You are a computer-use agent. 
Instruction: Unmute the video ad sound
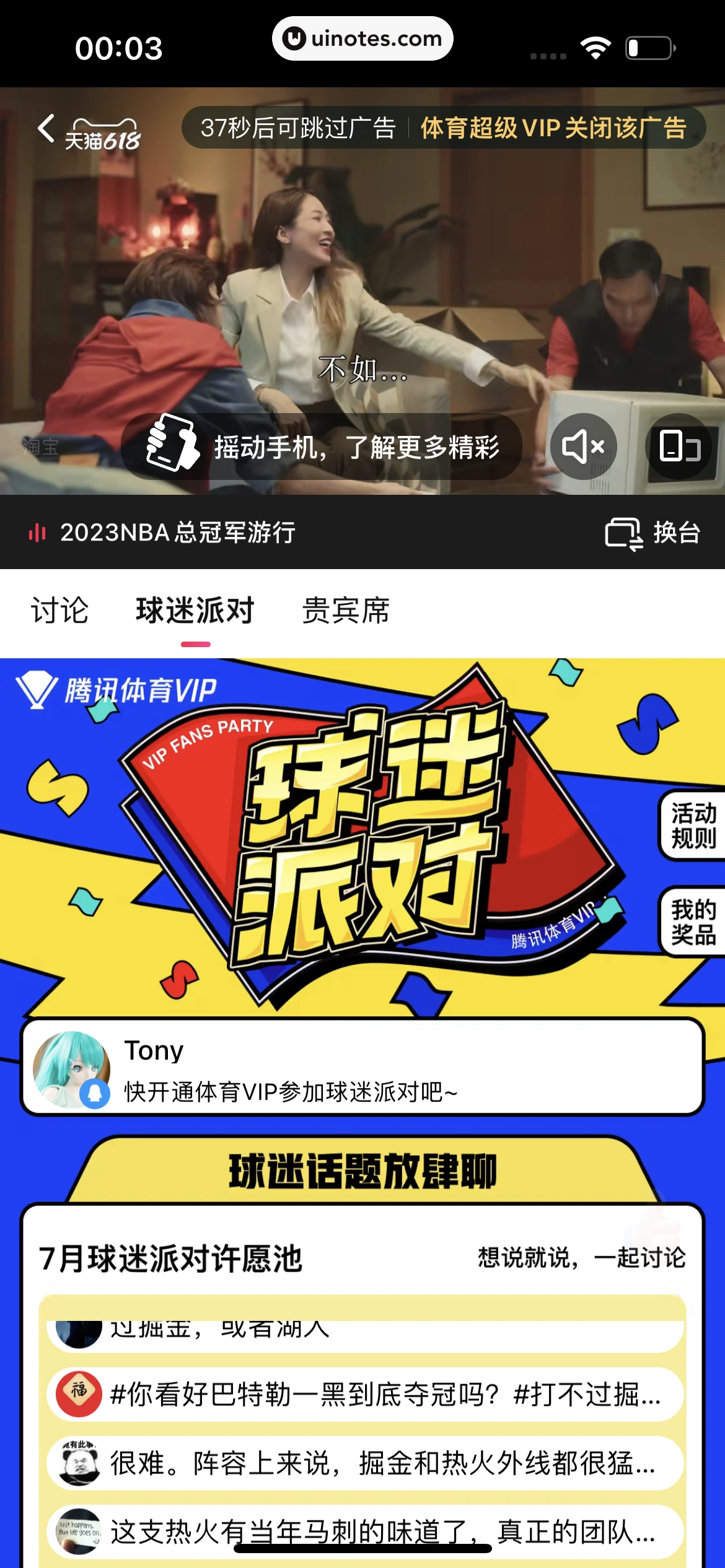coord(583,446)
